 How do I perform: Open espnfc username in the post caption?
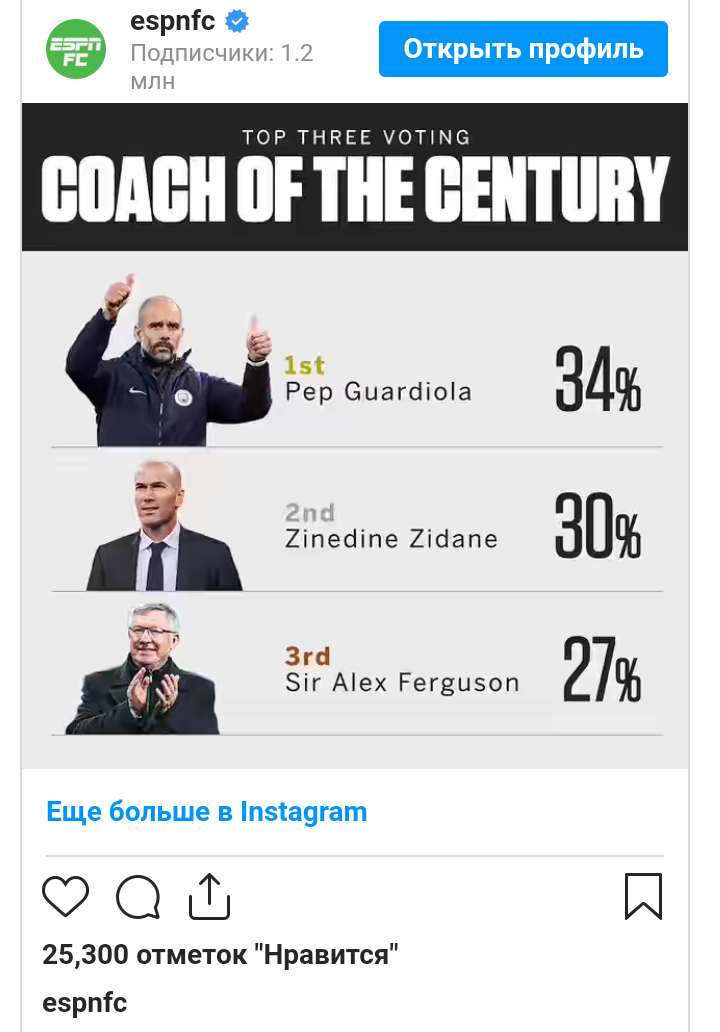pos(85,1002)
